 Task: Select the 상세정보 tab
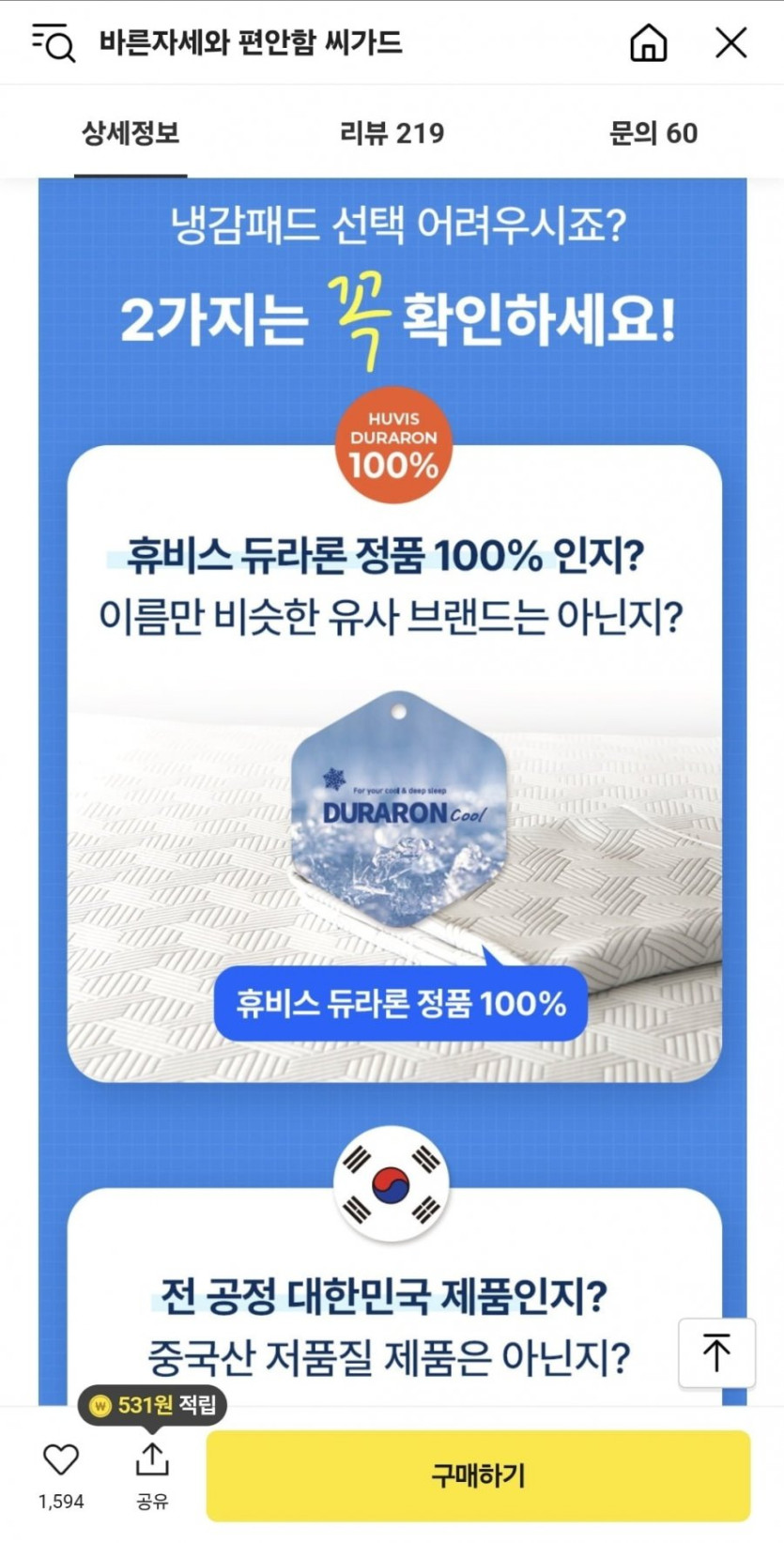click(131, 132)
